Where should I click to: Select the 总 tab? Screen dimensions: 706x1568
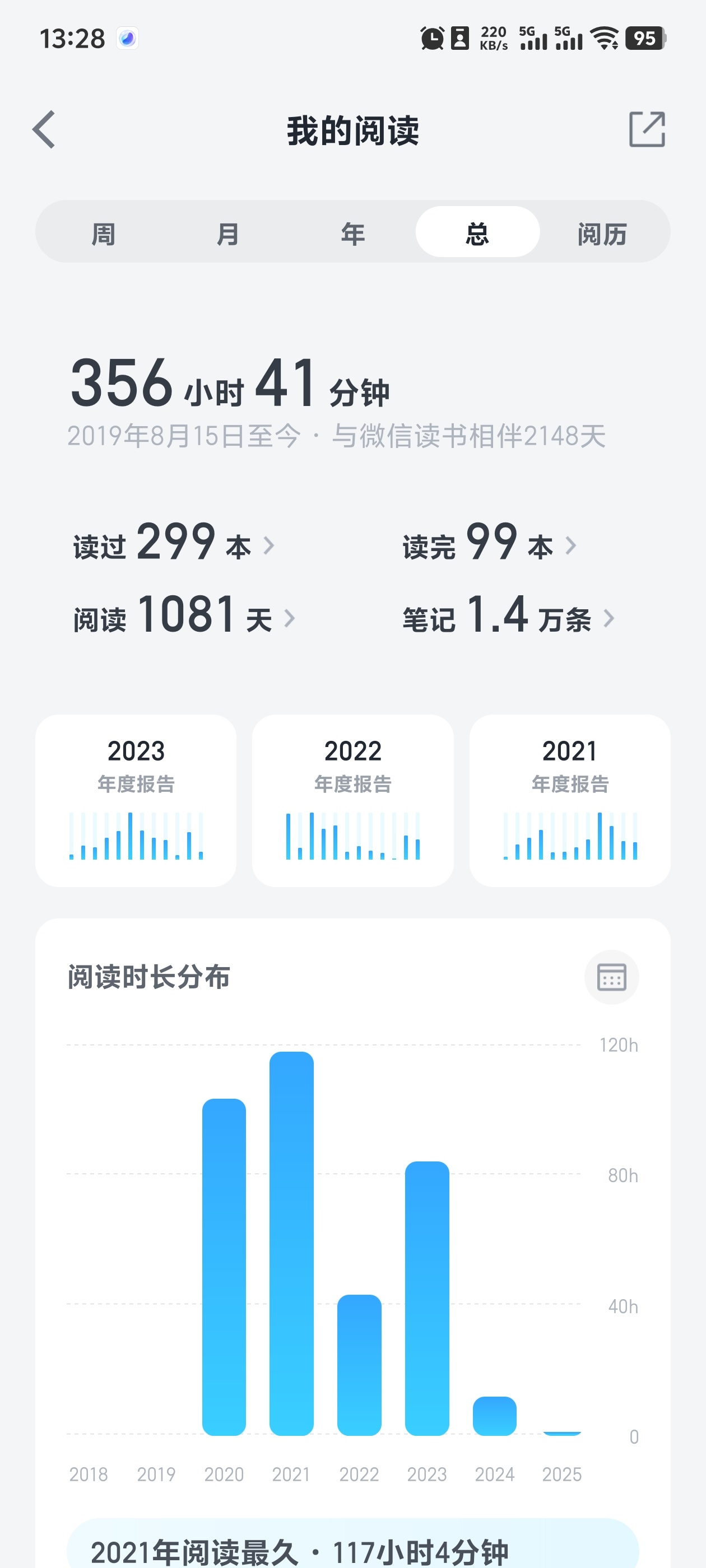(477, 233)
